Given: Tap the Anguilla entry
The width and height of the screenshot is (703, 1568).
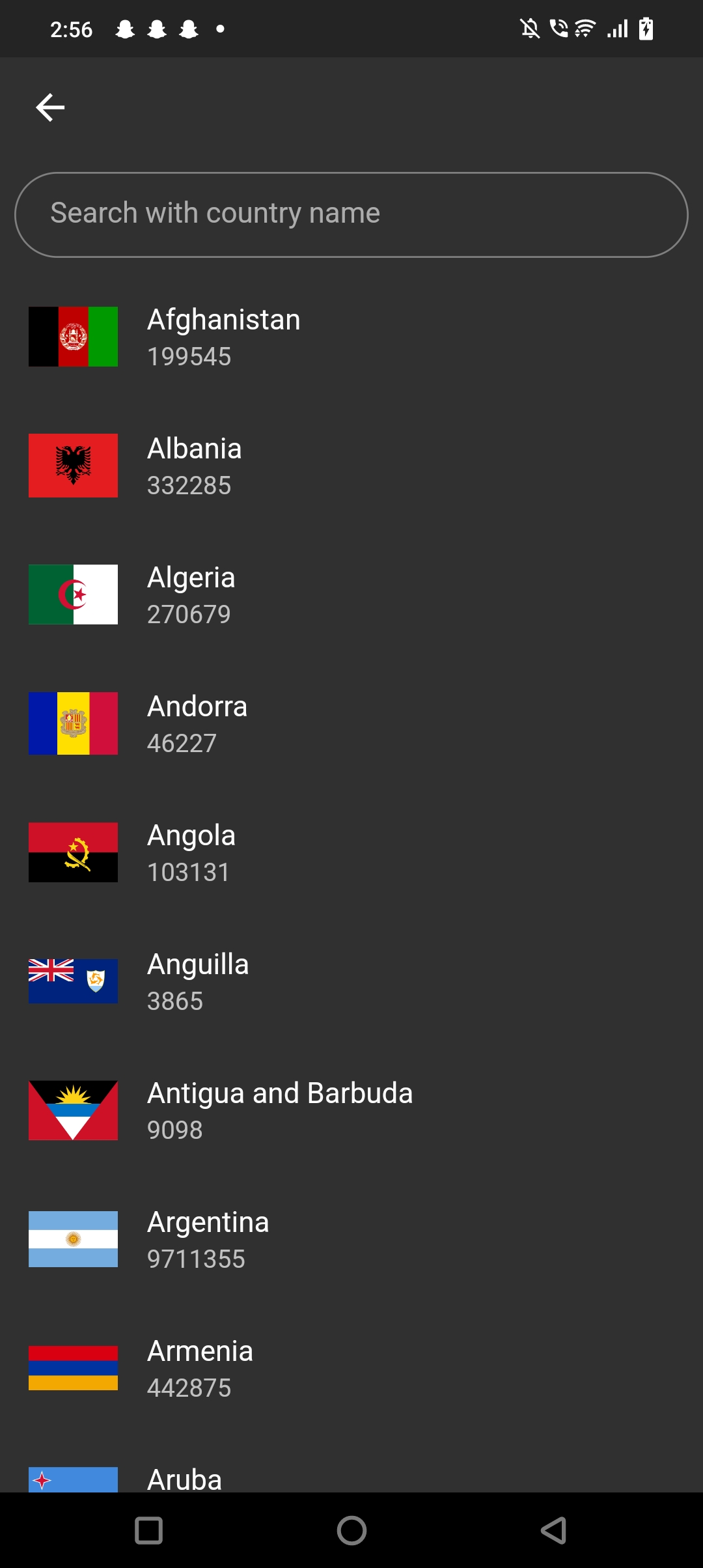Looking at the screenshot, I should coord(351,981).
